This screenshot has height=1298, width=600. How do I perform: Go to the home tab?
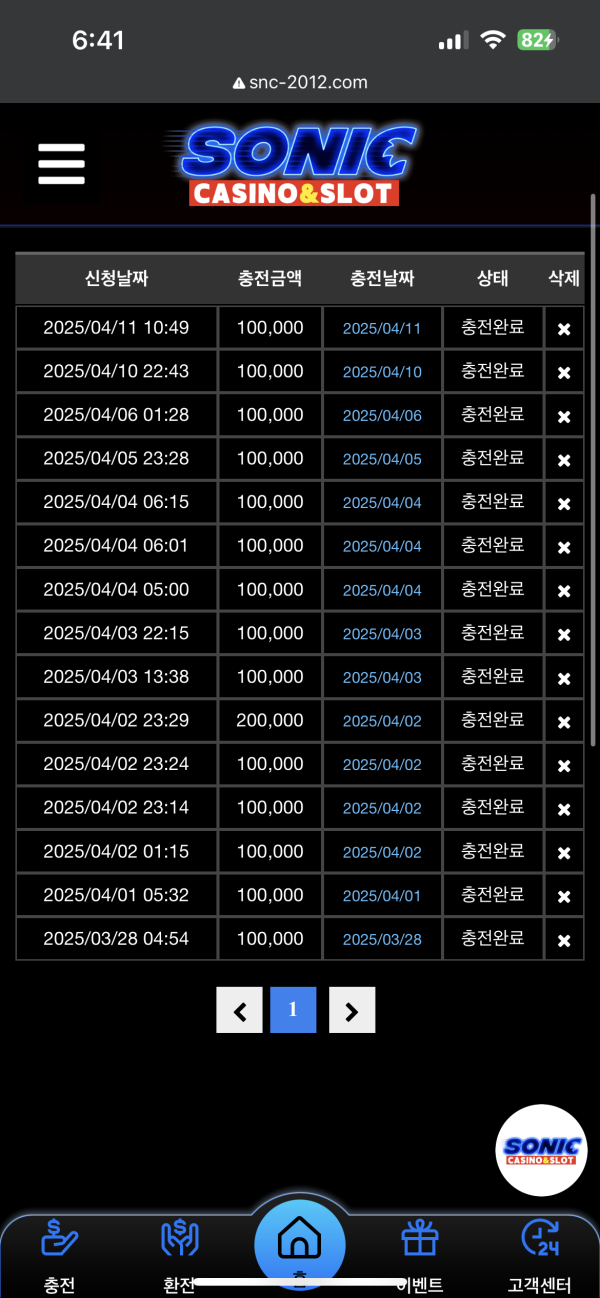[300, 1243]
